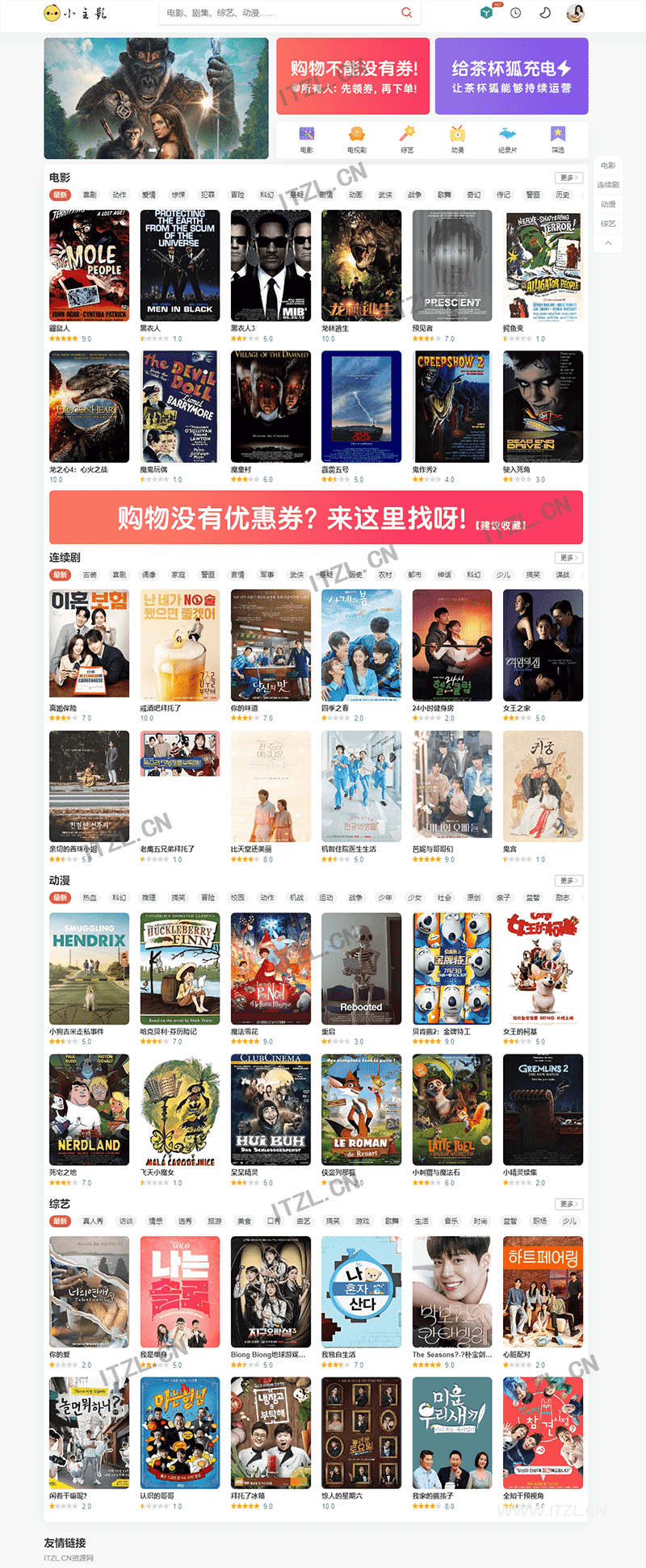Open the anime 哈克贝利·芬历险记
The height and width of the screenshot is (1568, 646).
pos(180,968)
